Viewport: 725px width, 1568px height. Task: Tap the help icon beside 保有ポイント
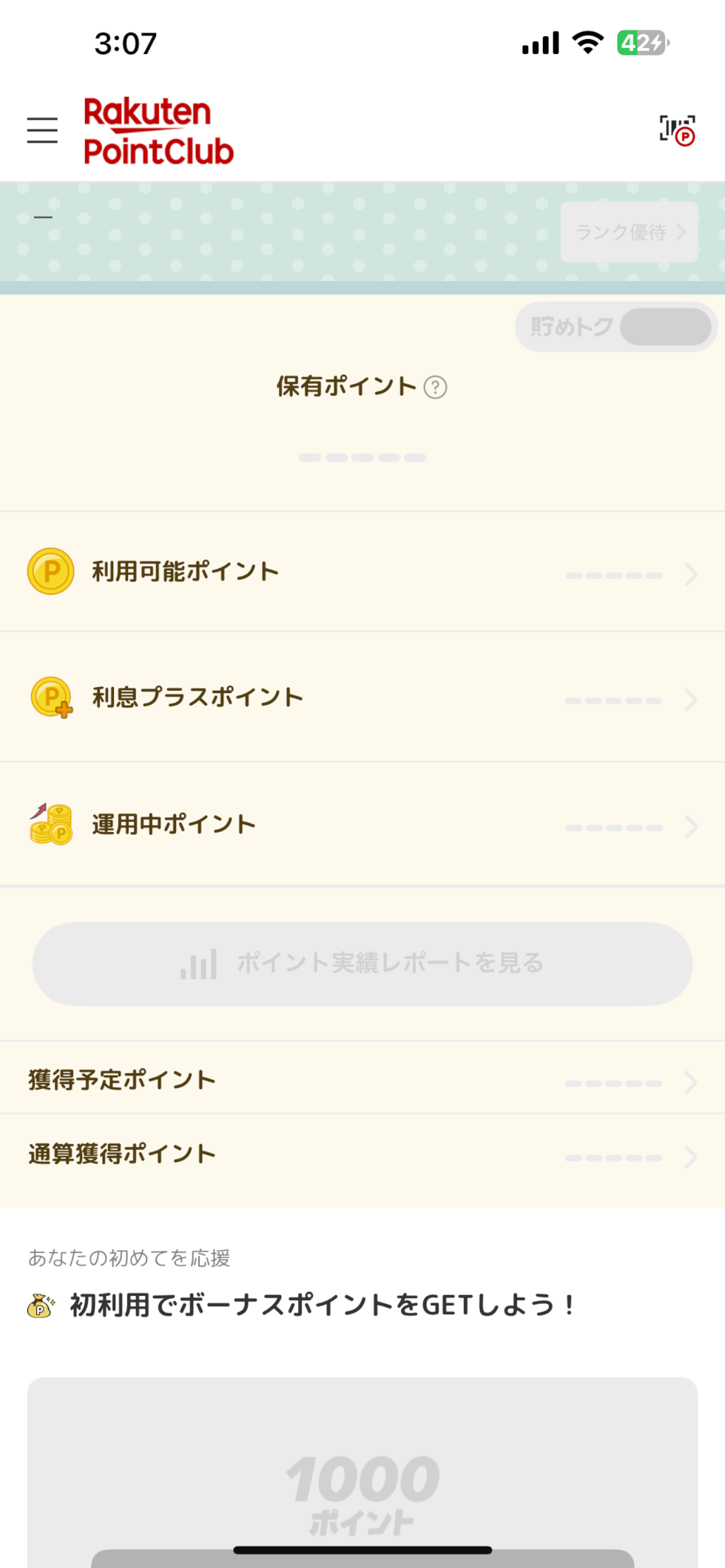(435, 387)
